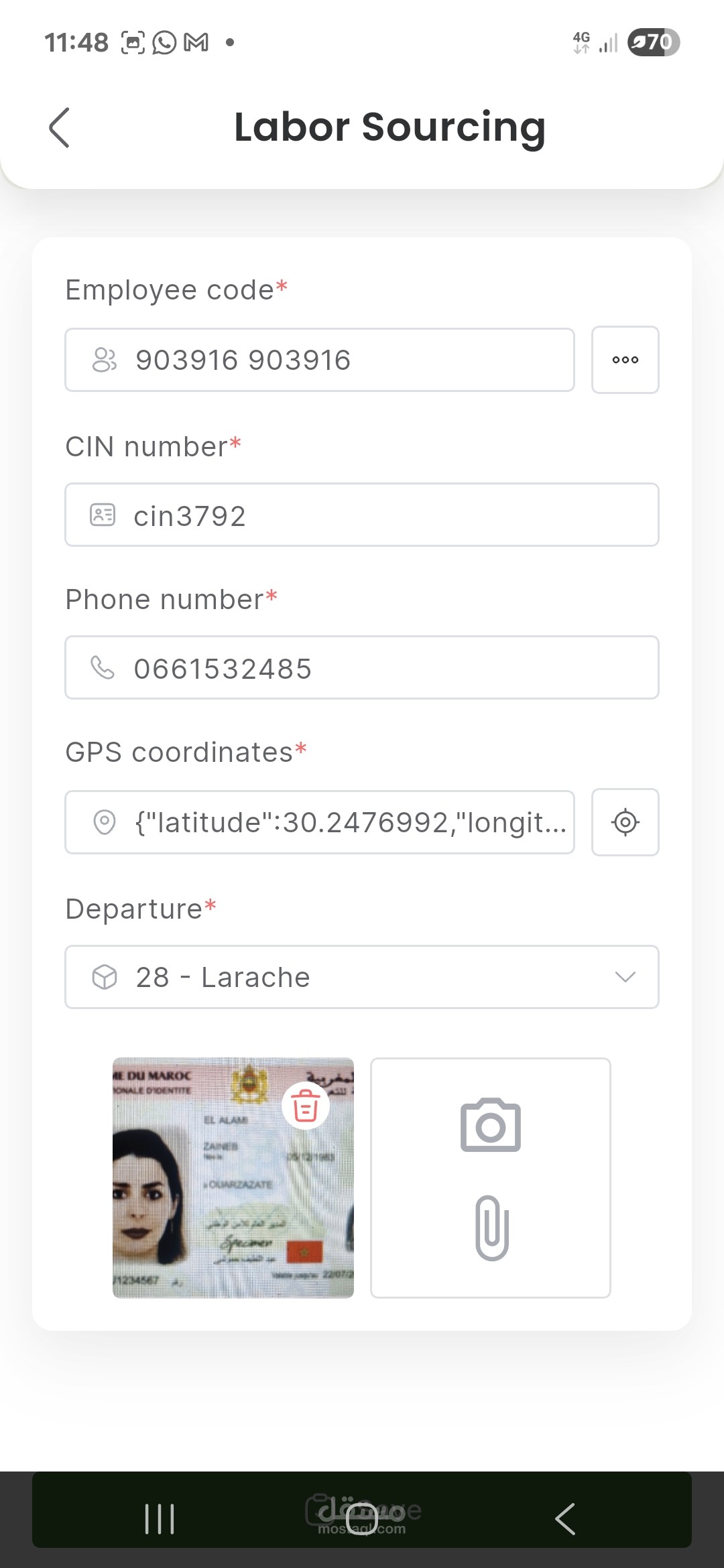Image resolution: width=724 pixels, height=1568 pixels.
Task: Delete the uploaded ID card photo
Action: pyautogui.click(x=306, y=1106)
